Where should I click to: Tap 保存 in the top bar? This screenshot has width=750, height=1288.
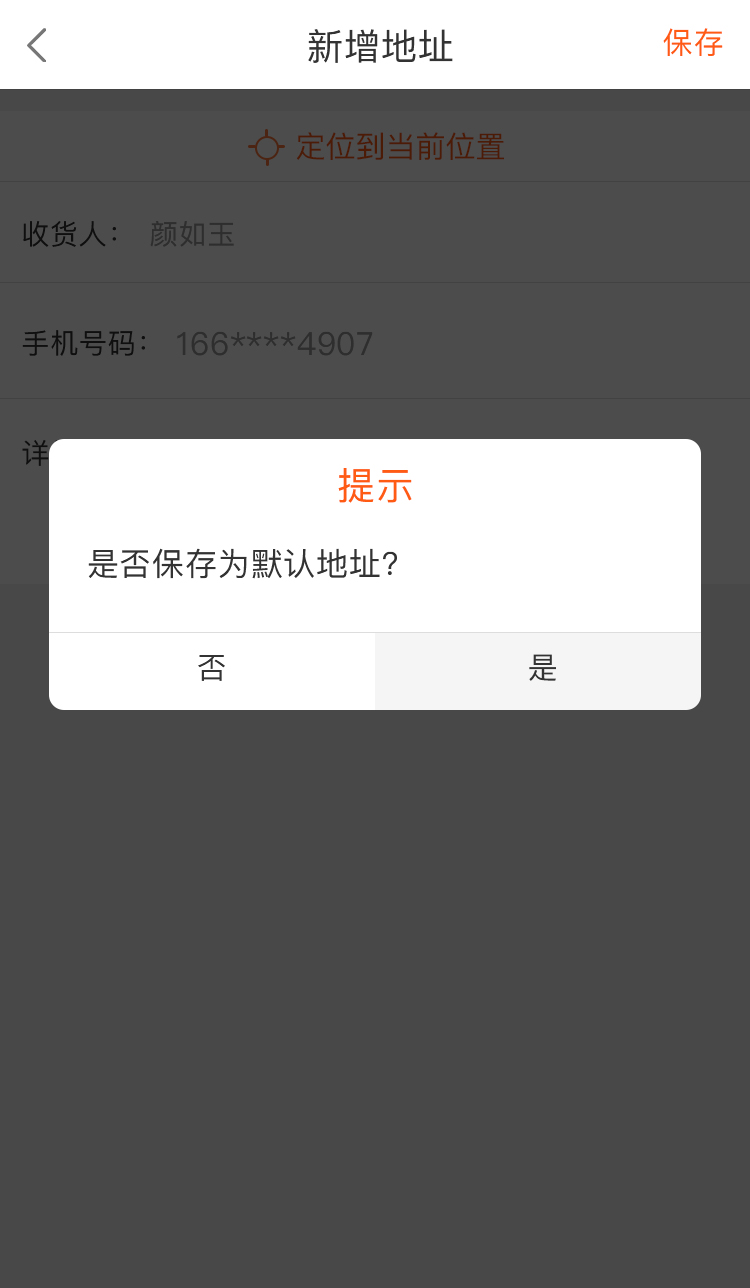pos(693,43)
